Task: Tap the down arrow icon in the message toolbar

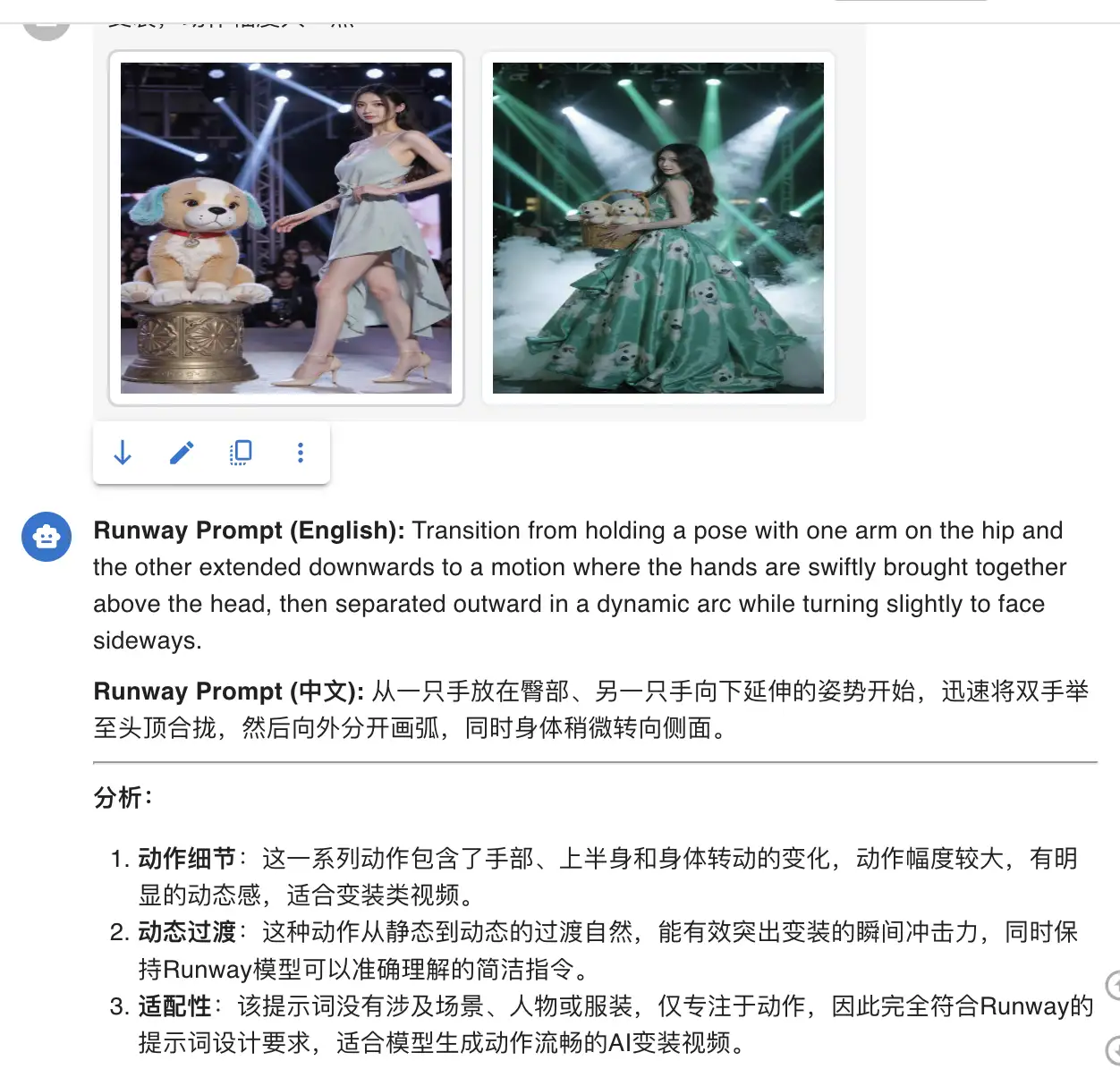Action: tap(123, 453)
